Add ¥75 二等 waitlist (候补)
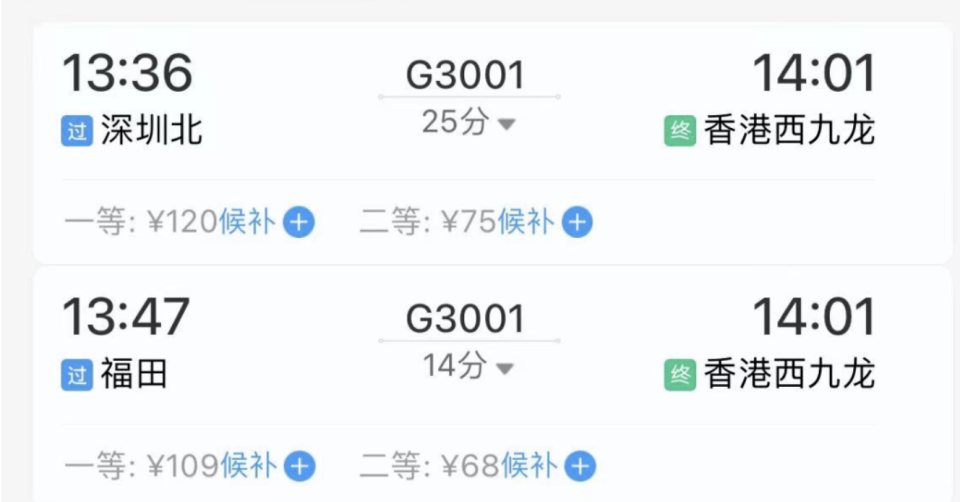The height and width of the screenshot is (502, 960). 576,222
